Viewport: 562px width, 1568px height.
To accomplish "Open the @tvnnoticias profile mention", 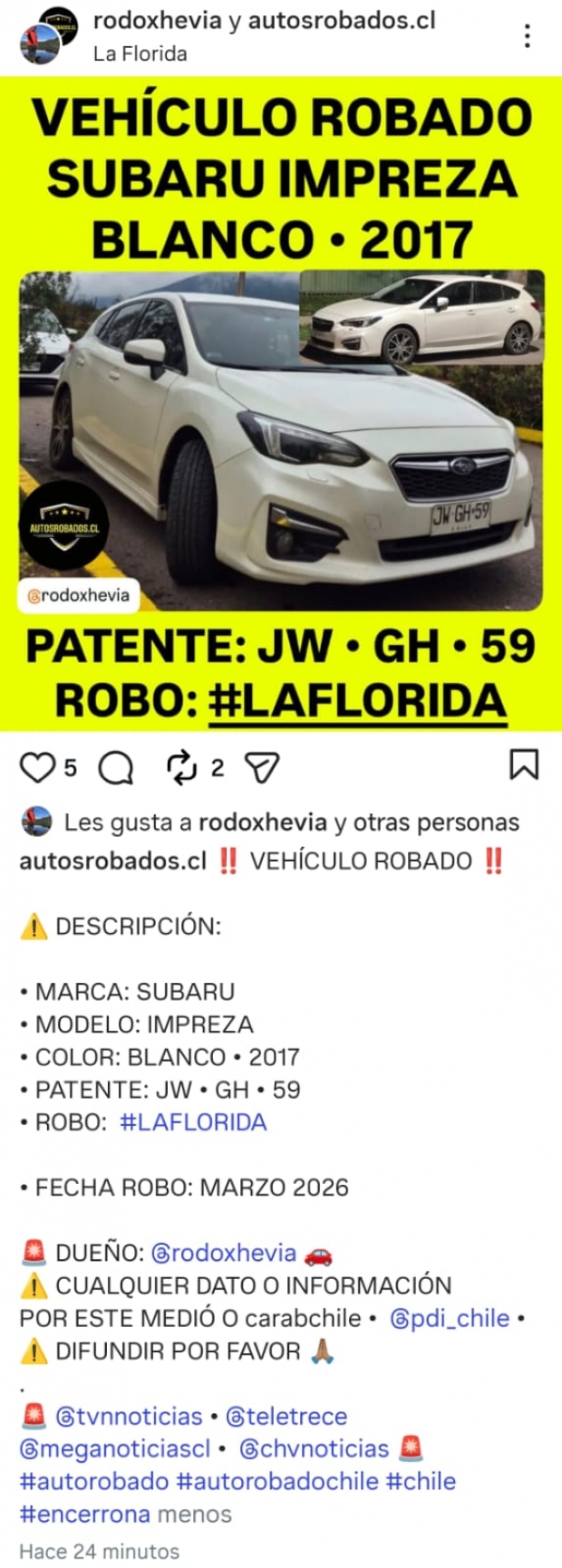I will [129, 1416].
